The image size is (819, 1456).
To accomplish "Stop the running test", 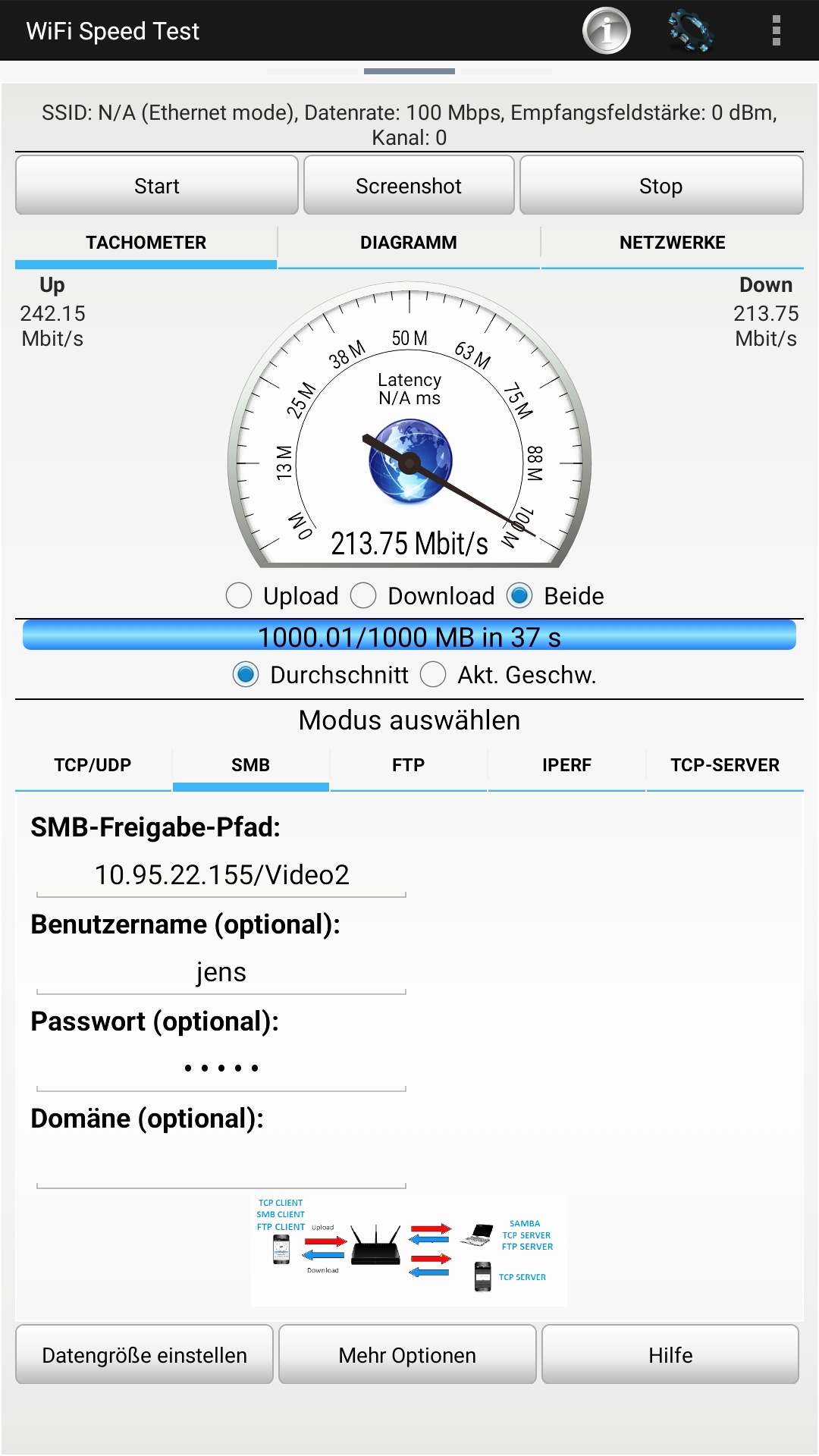I will coord(661,186).
